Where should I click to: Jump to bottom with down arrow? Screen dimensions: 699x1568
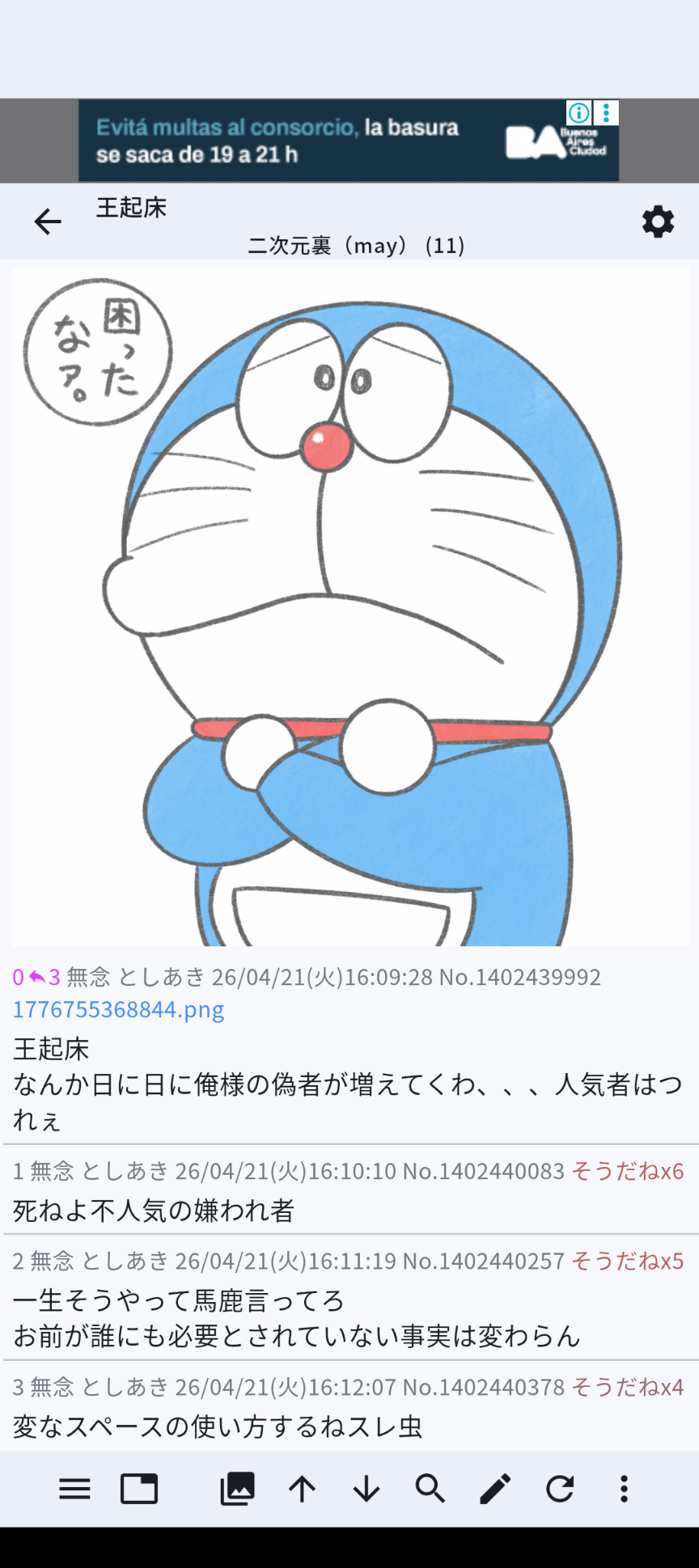[366, 1489]
